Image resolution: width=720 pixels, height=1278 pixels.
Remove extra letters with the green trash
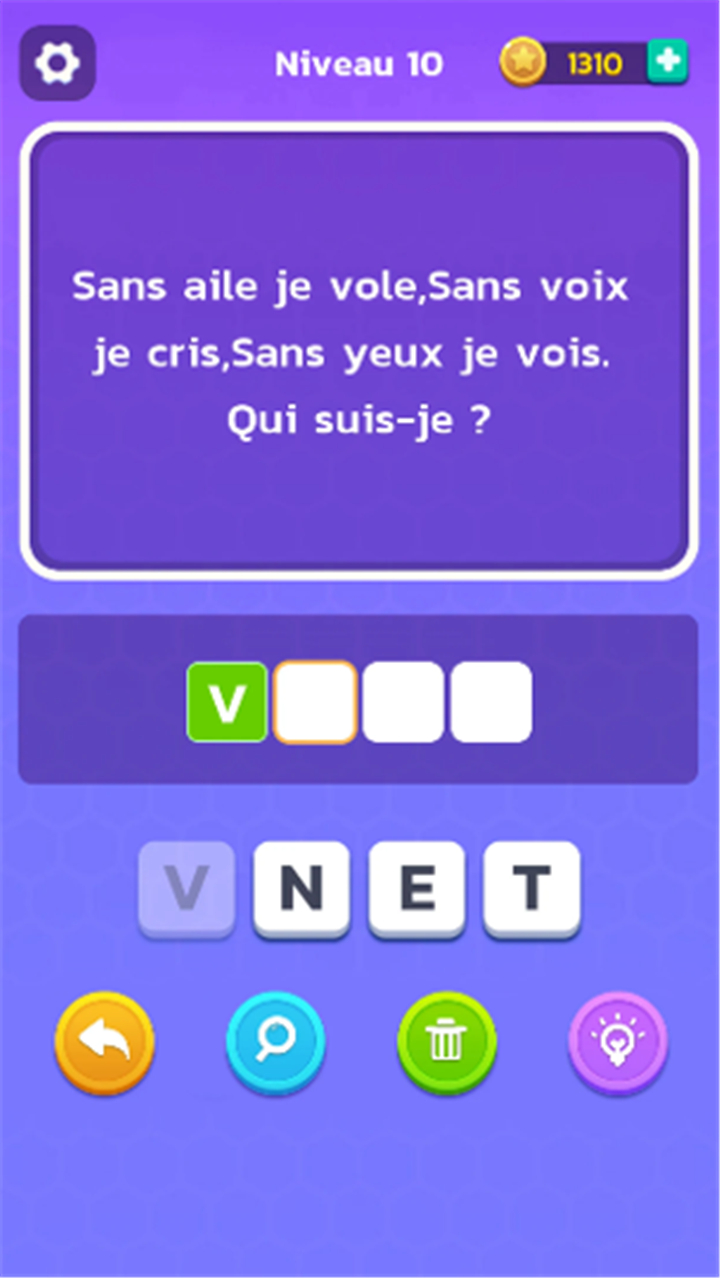446,1043
